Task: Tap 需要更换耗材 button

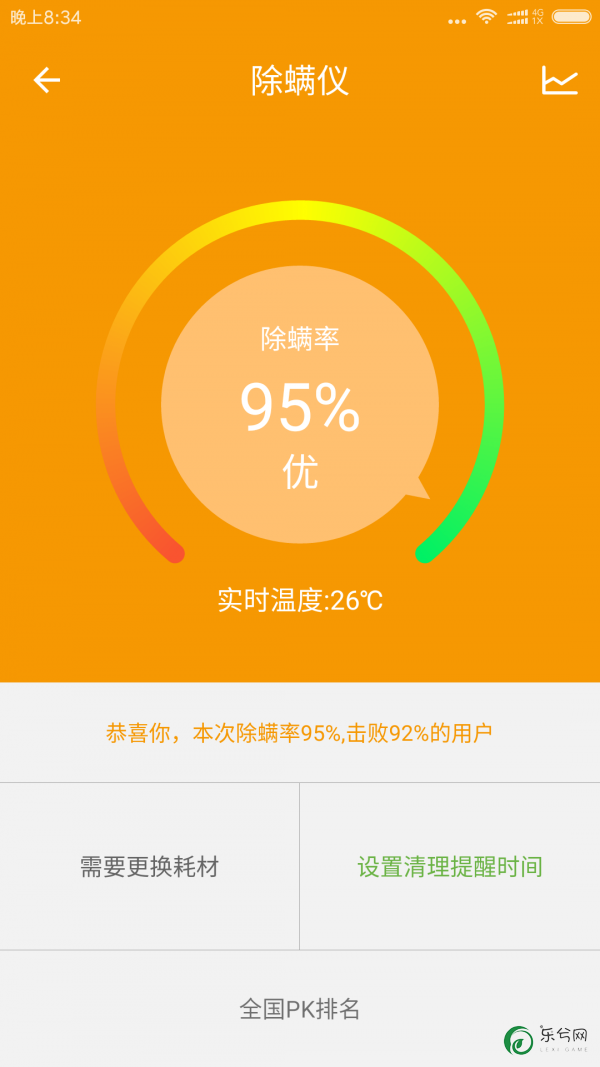Action: (150, 867)
